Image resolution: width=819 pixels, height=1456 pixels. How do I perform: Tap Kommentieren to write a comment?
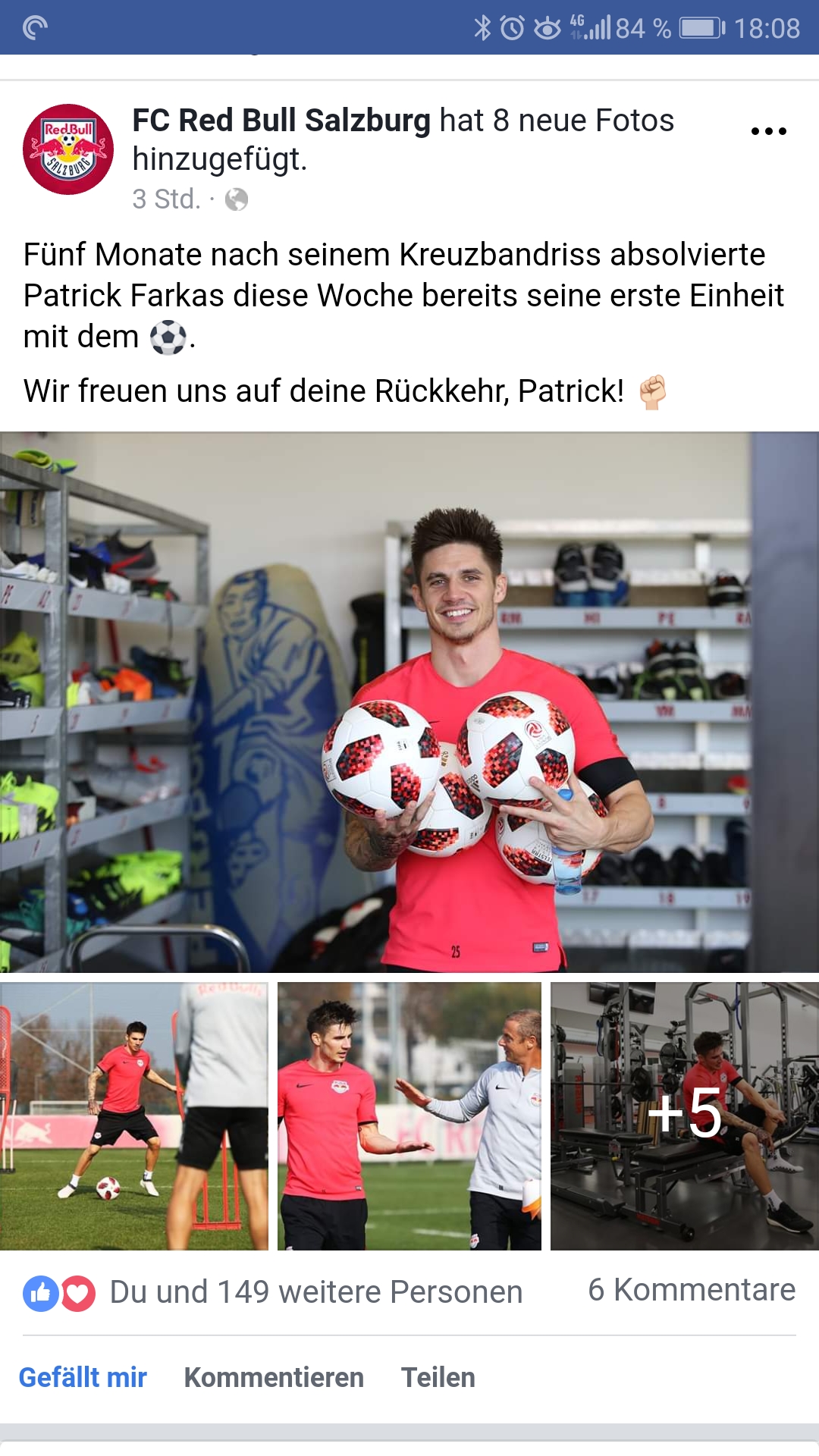tap(274, 1377)
